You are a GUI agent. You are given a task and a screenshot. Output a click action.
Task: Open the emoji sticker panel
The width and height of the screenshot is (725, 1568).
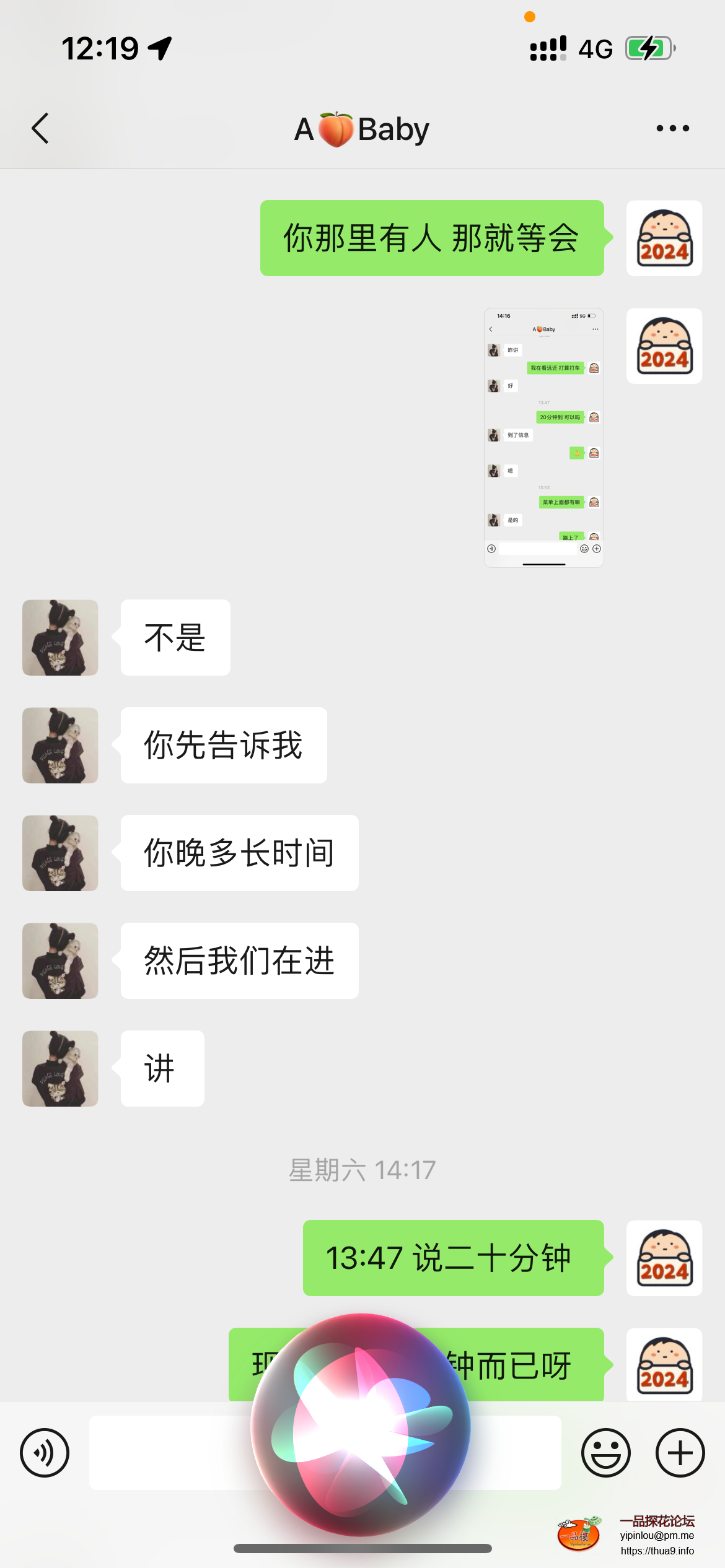tap(605, 1452)
